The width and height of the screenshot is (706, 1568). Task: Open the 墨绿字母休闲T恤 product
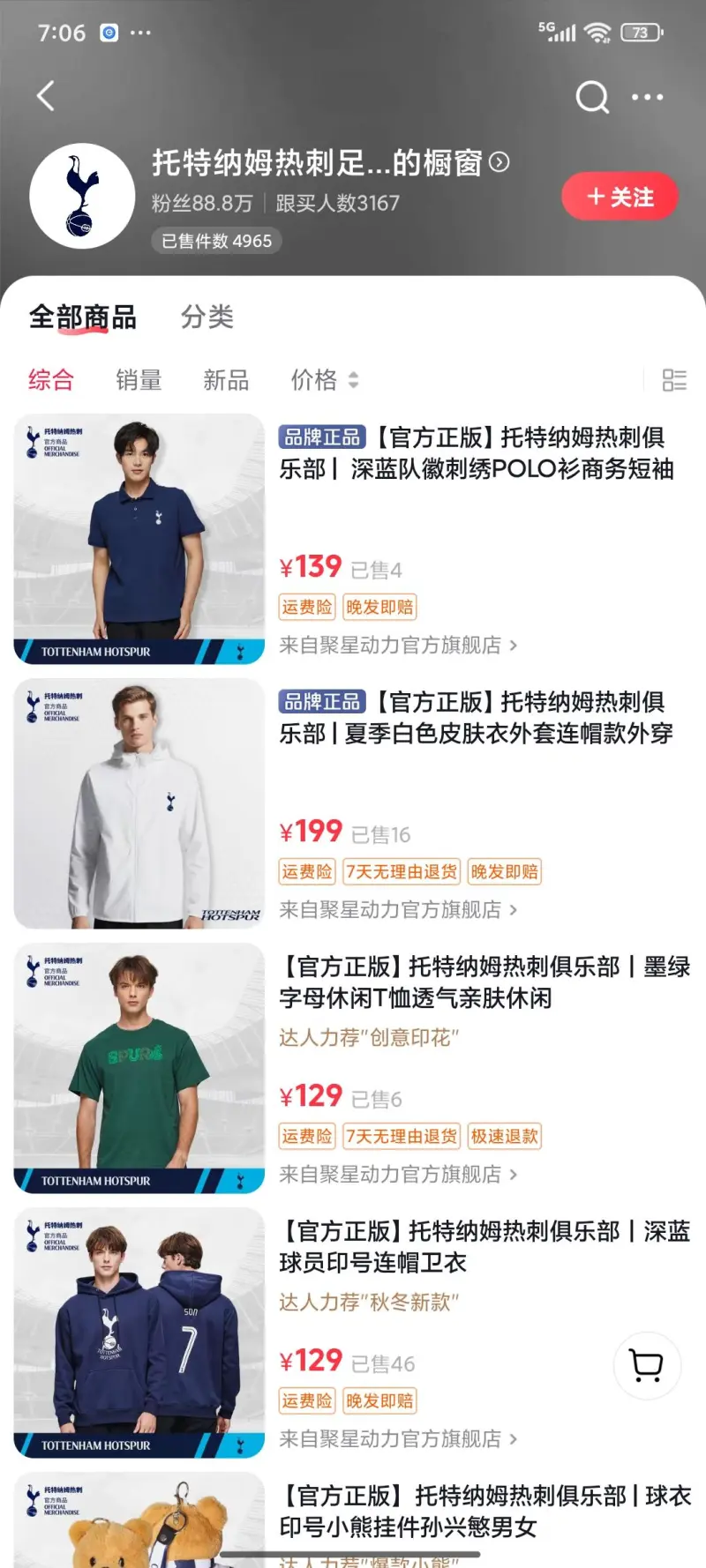484,982
